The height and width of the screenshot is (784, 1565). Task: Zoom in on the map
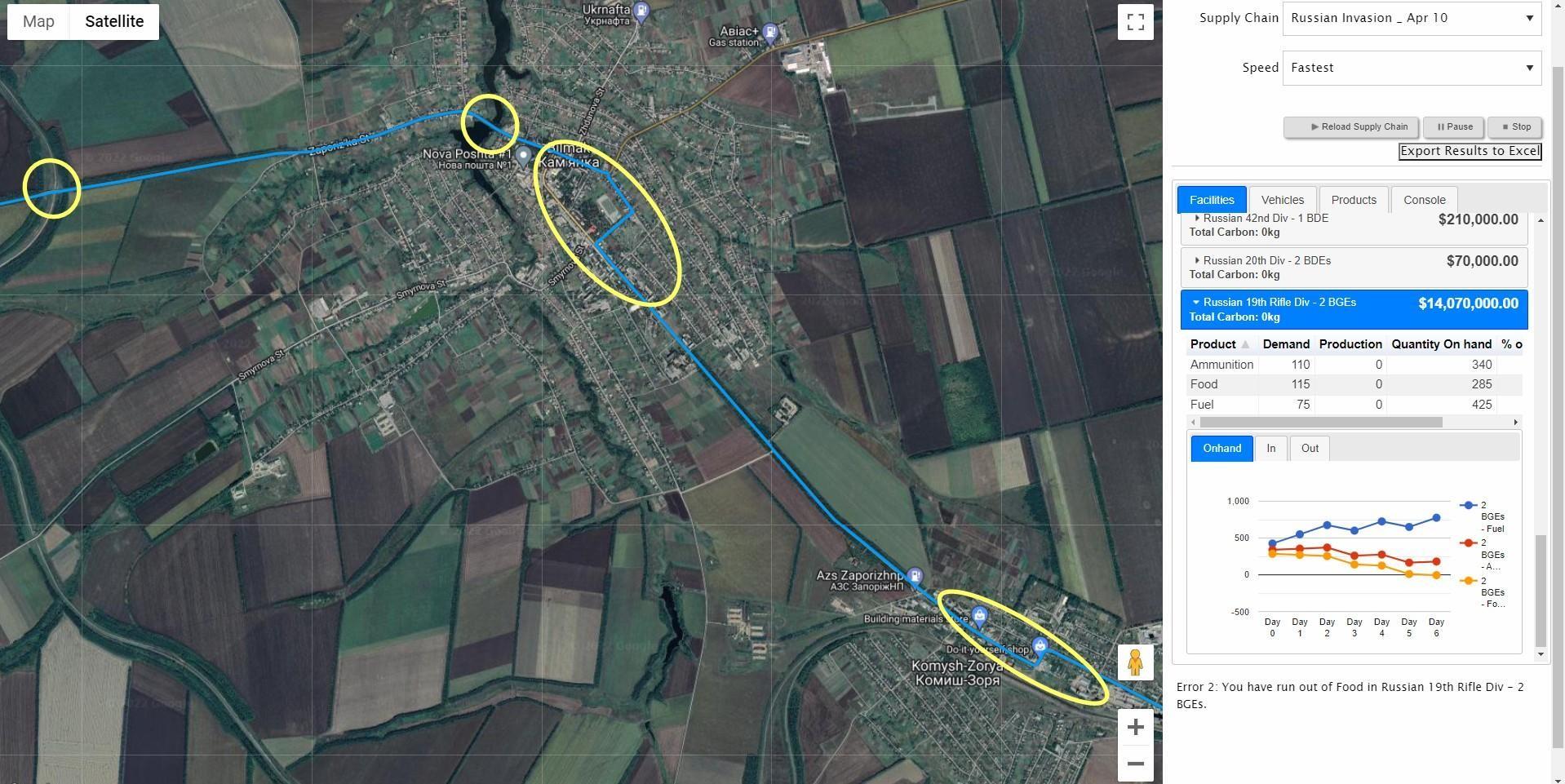[1135, 727]
